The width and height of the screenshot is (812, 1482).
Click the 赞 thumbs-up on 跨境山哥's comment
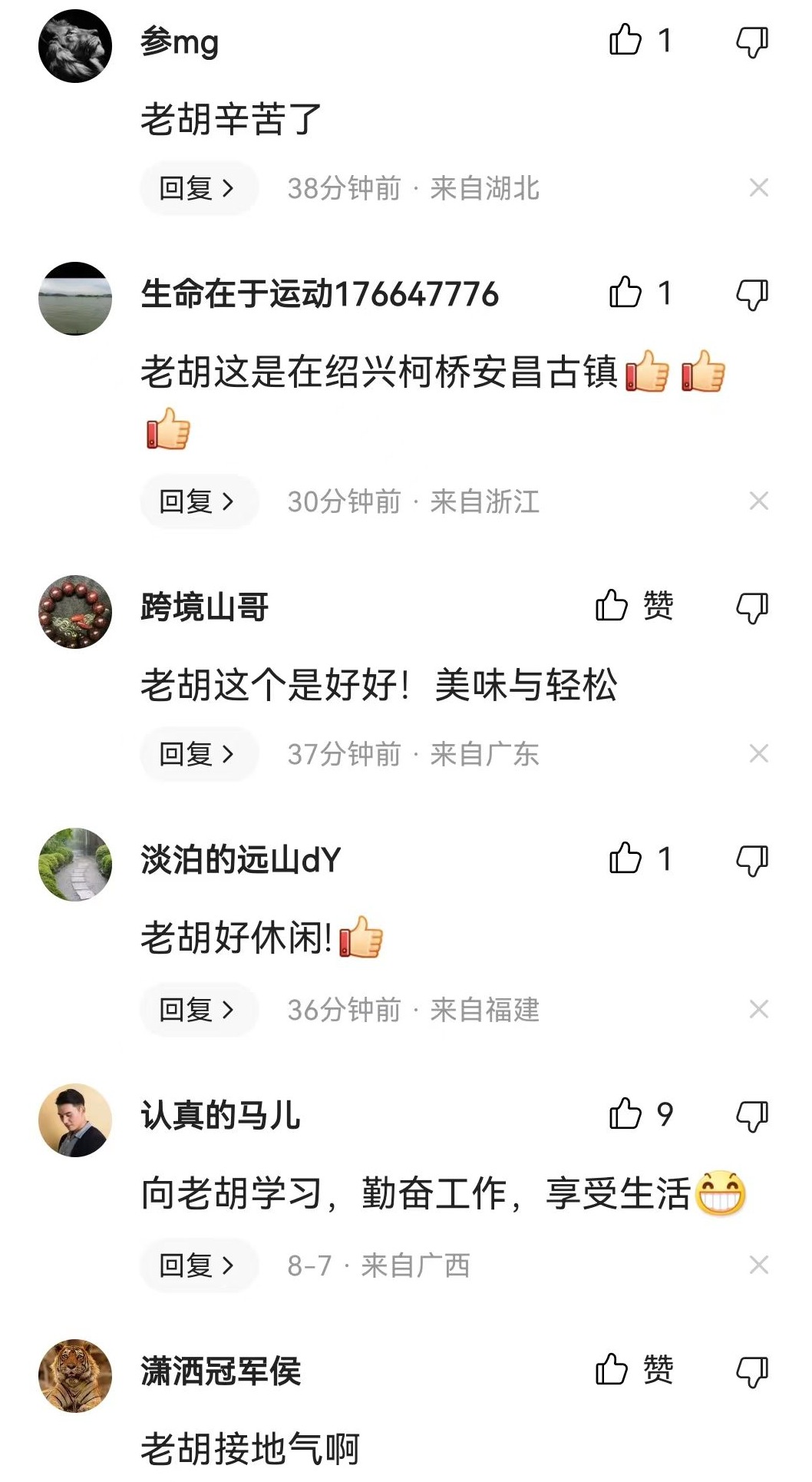612,607
